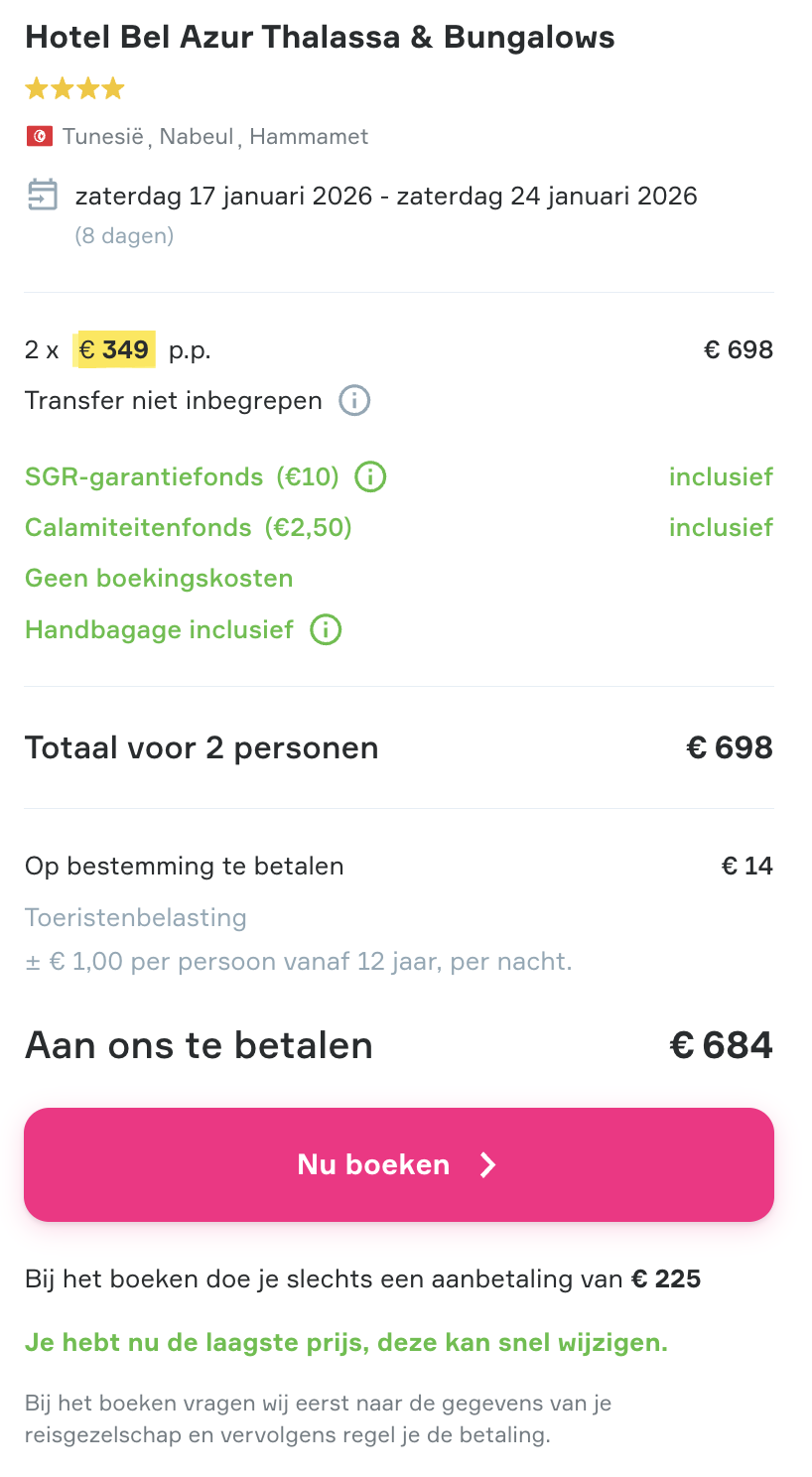Viewport: 812px width, 1477px height.
Task: Click the first star in the rating
Action: (x=35, y=88)
